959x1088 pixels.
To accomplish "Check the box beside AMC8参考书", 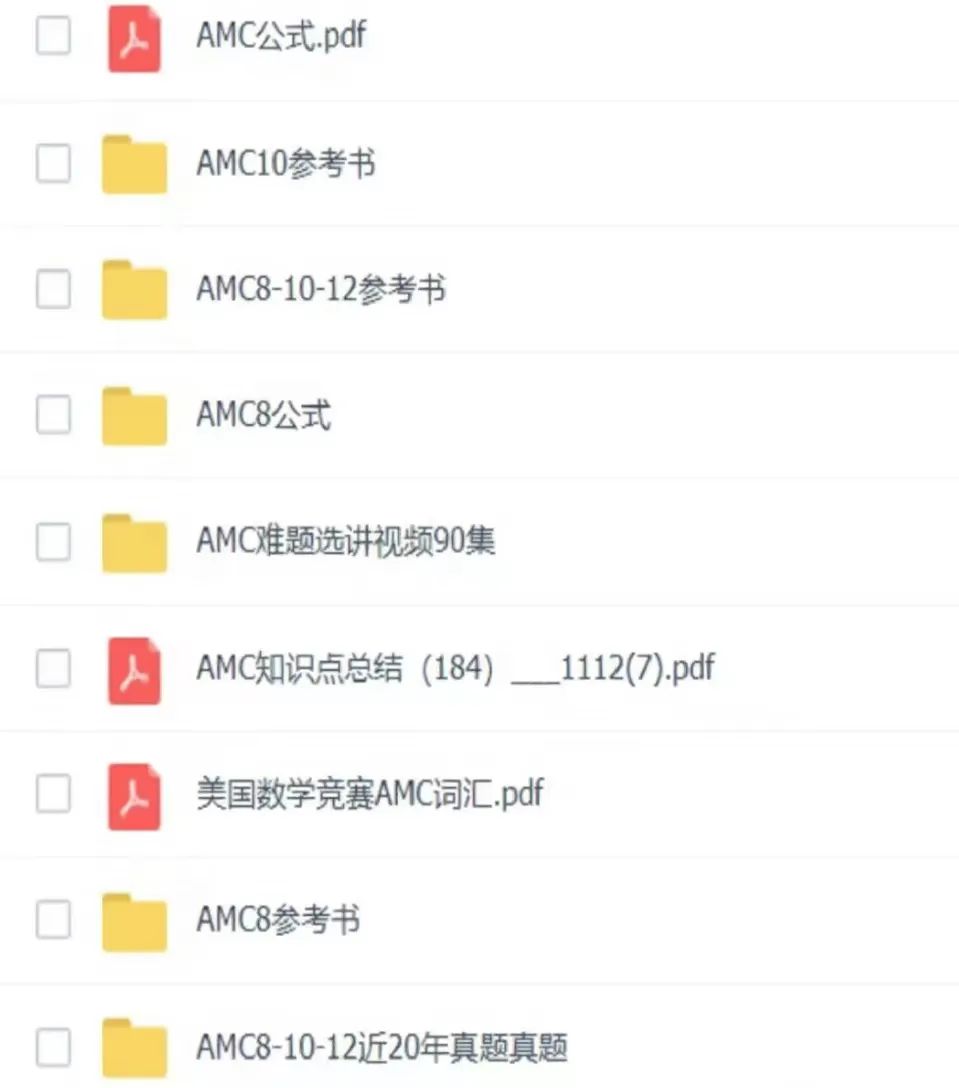I will click(53, 919).
